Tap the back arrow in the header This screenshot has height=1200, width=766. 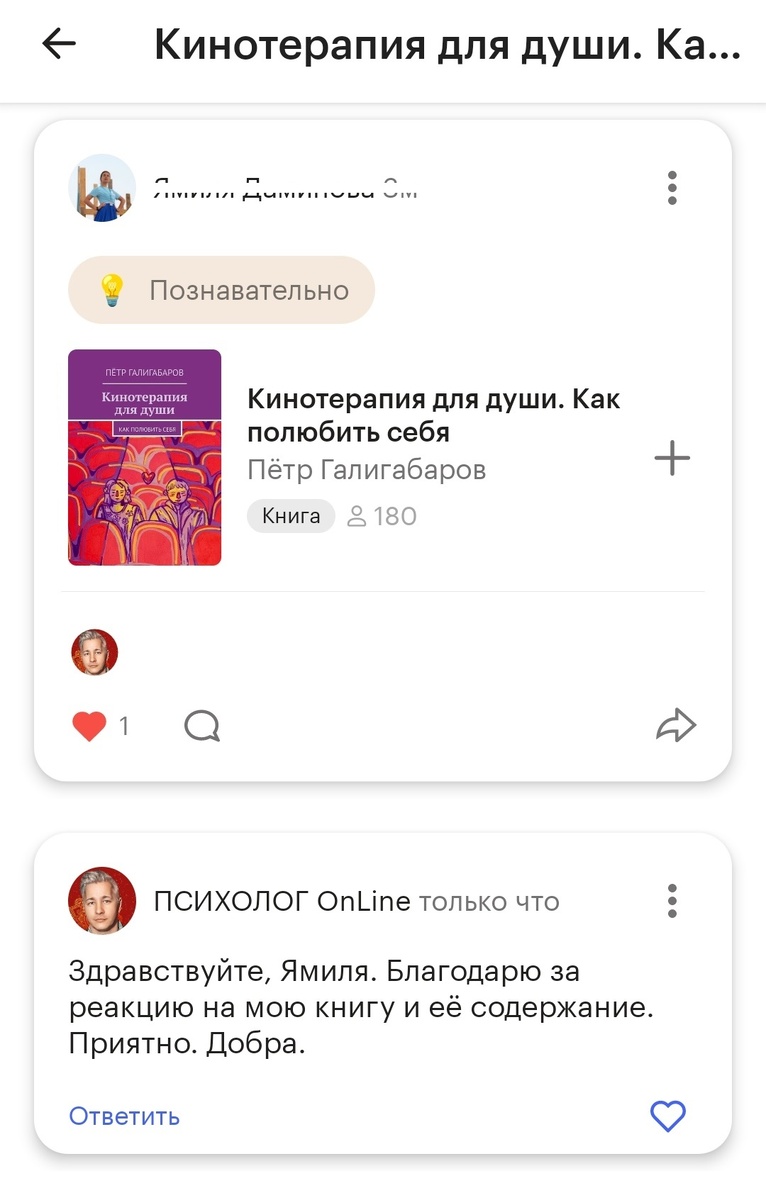pos(57,42)
